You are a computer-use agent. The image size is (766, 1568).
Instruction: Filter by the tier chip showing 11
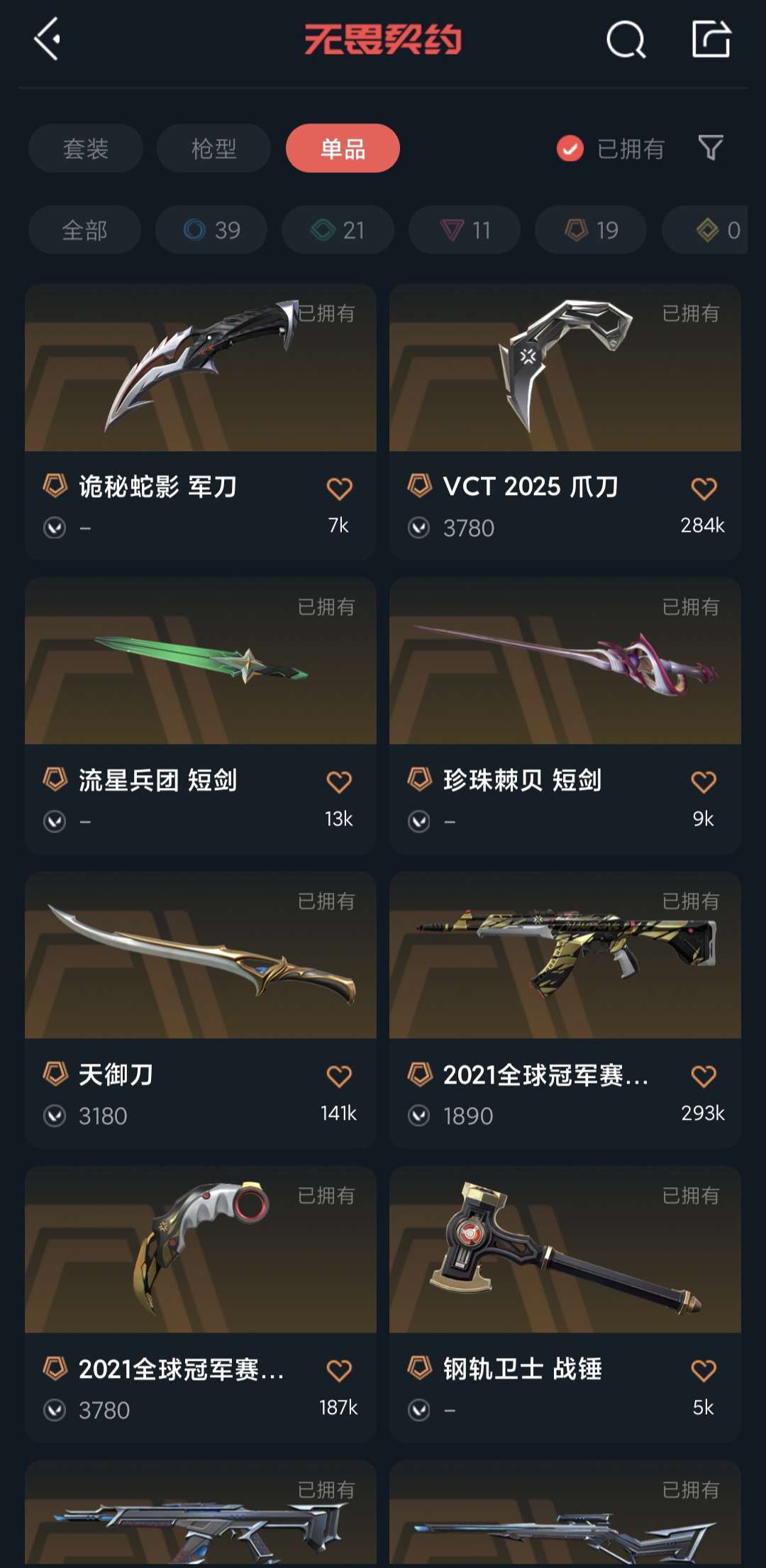pyautogui.click(x=465, y=230)
